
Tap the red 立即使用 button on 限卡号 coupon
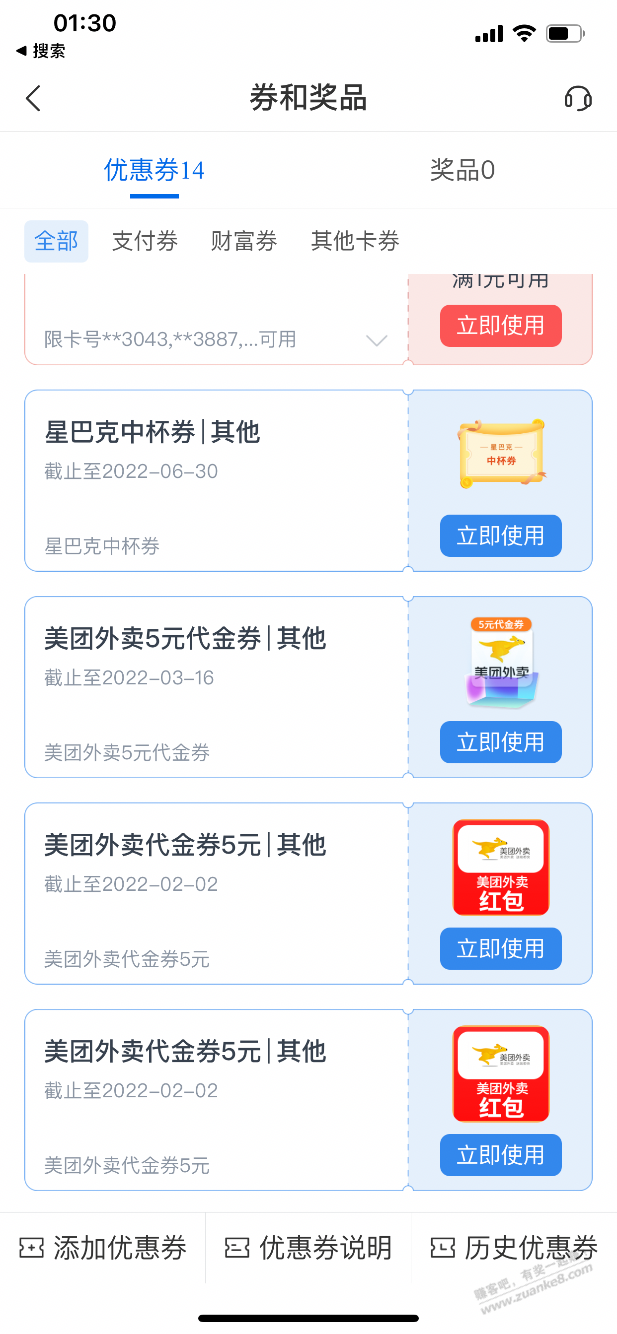click(x=500, y=326)
